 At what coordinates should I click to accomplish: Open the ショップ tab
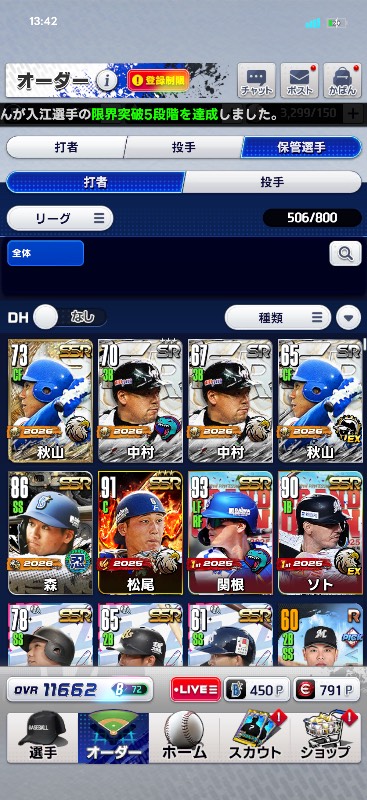point(326,737)
